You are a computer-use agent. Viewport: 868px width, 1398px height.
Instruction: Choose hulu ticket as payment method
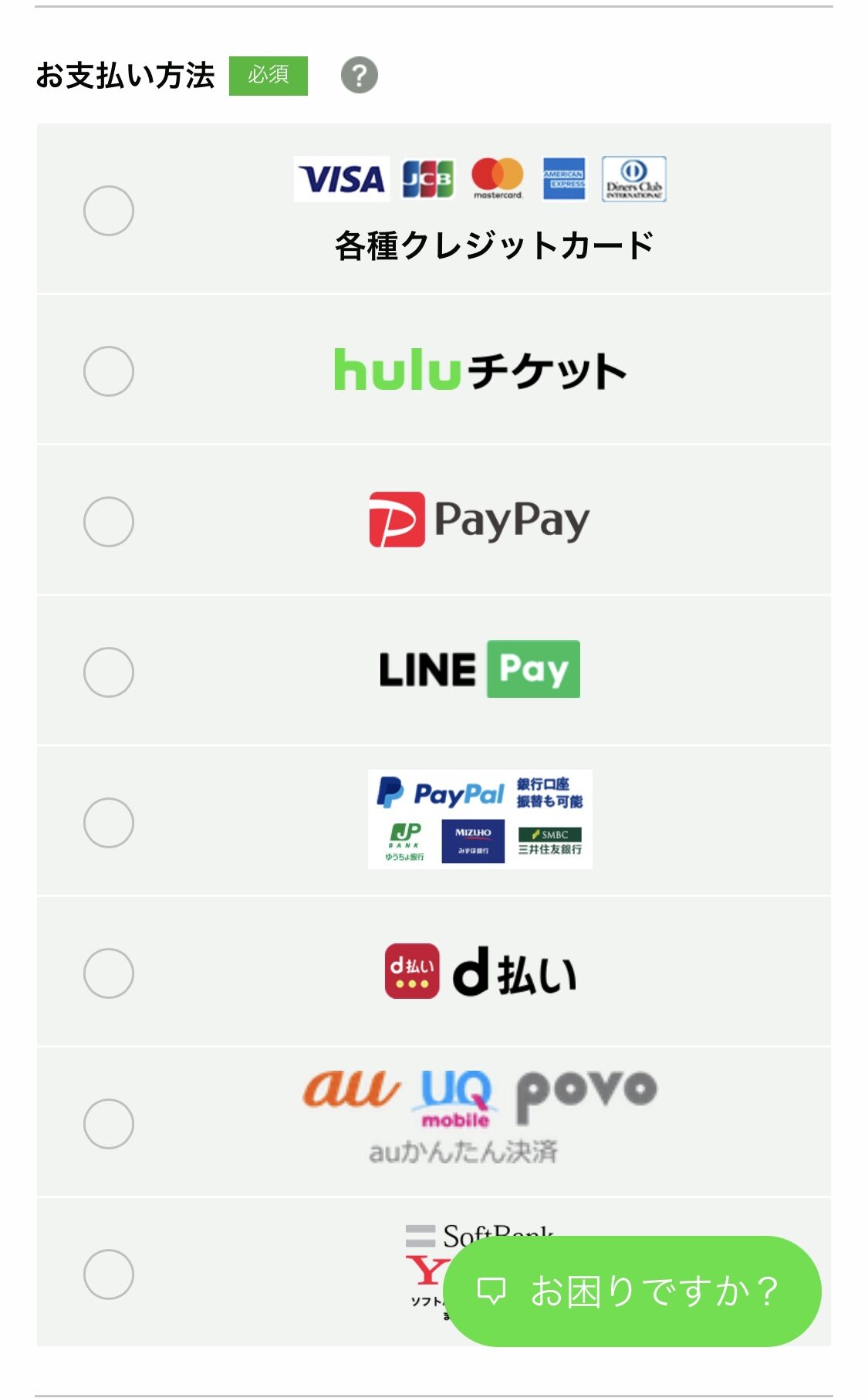pyautogui.click(x=109, y=371)
